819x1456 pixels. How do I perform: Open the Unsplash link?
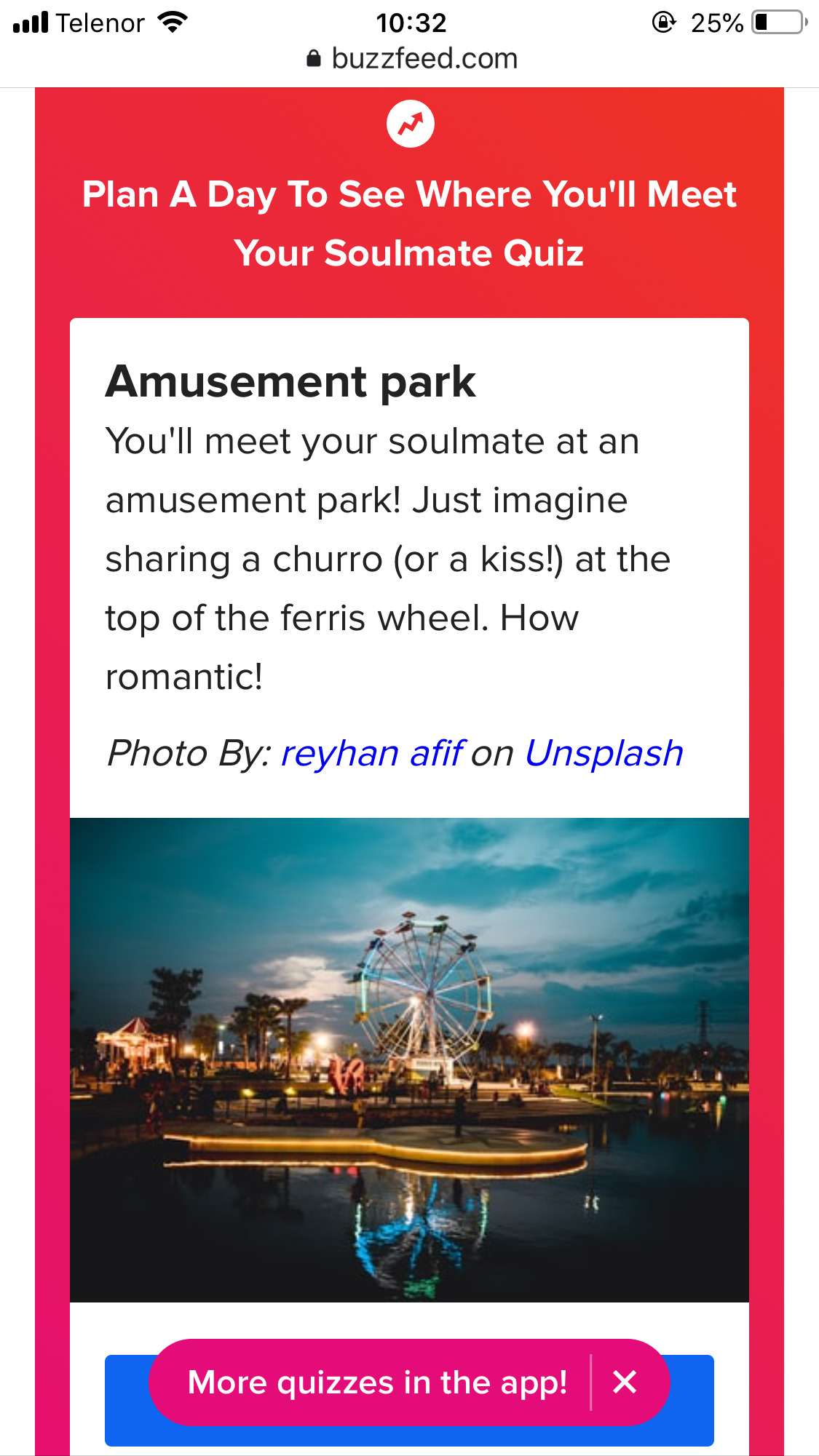(x=604, y=753)
